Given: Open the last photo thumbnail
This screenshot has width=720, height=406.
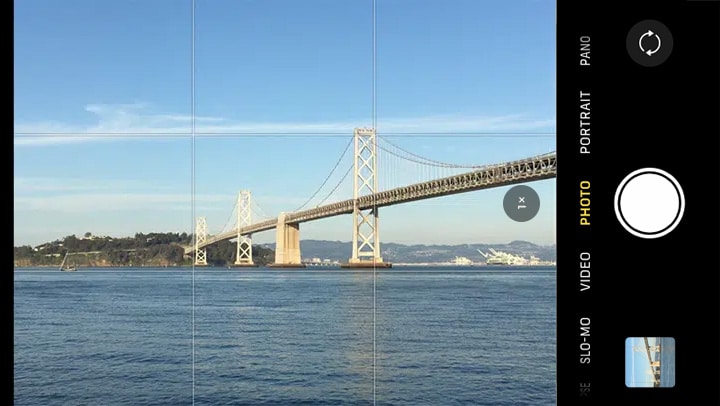Looking at the screenshot, I should point(649,362).
